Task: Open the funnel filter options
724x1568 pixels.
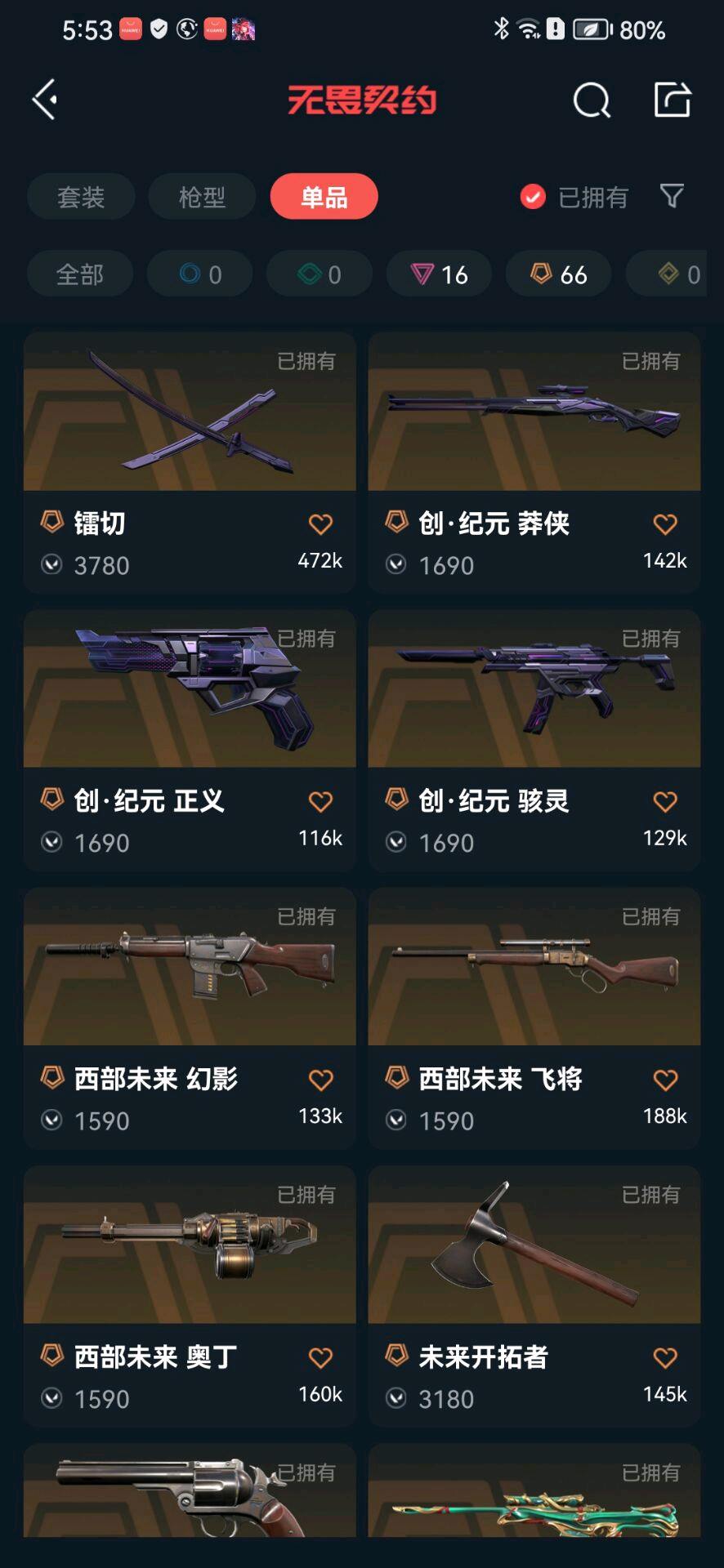Action: tap(672, 196)
